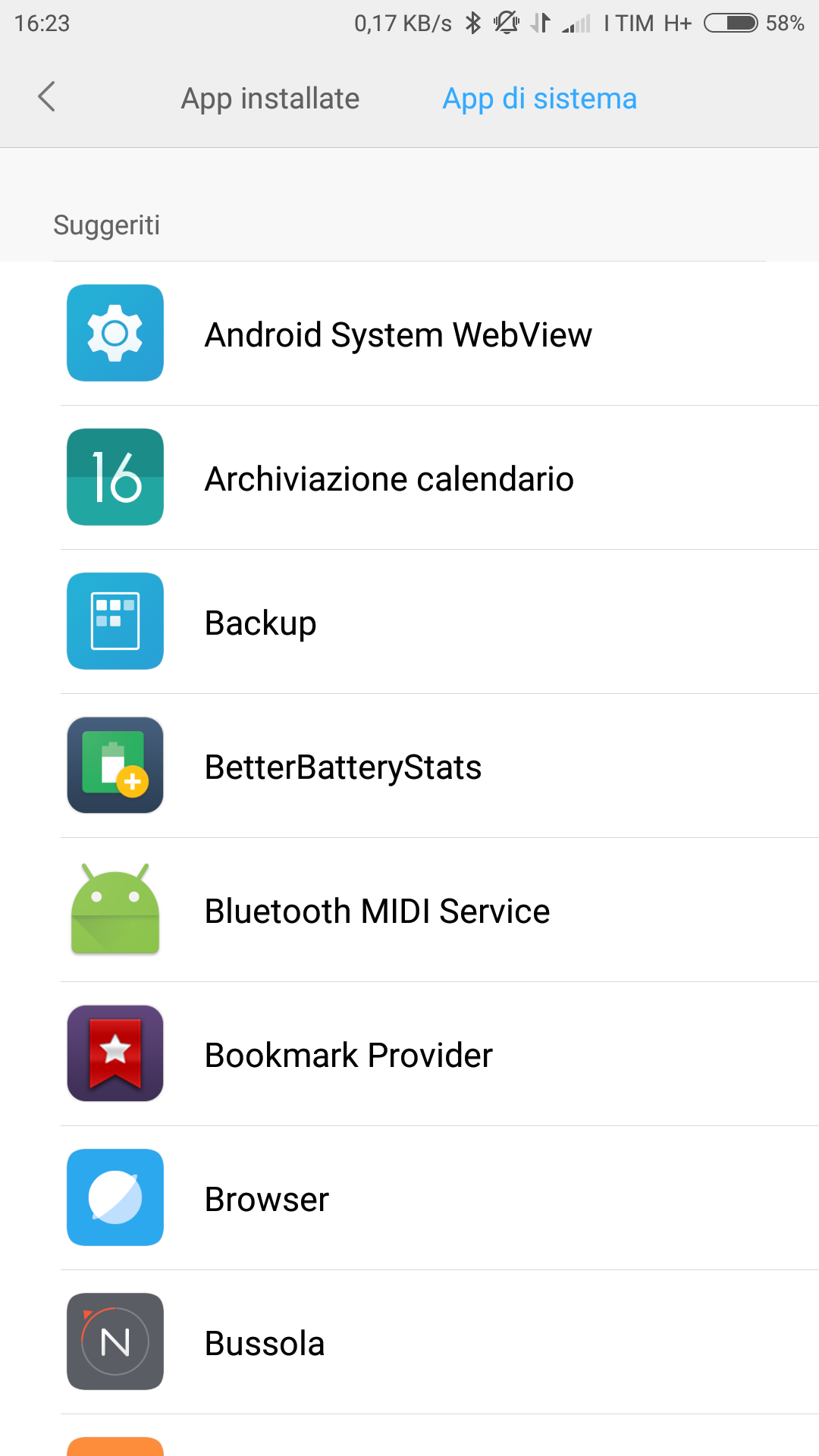Open Bookmark Provider app info
The image size is (819, 1456).
tap(409, 1054)
